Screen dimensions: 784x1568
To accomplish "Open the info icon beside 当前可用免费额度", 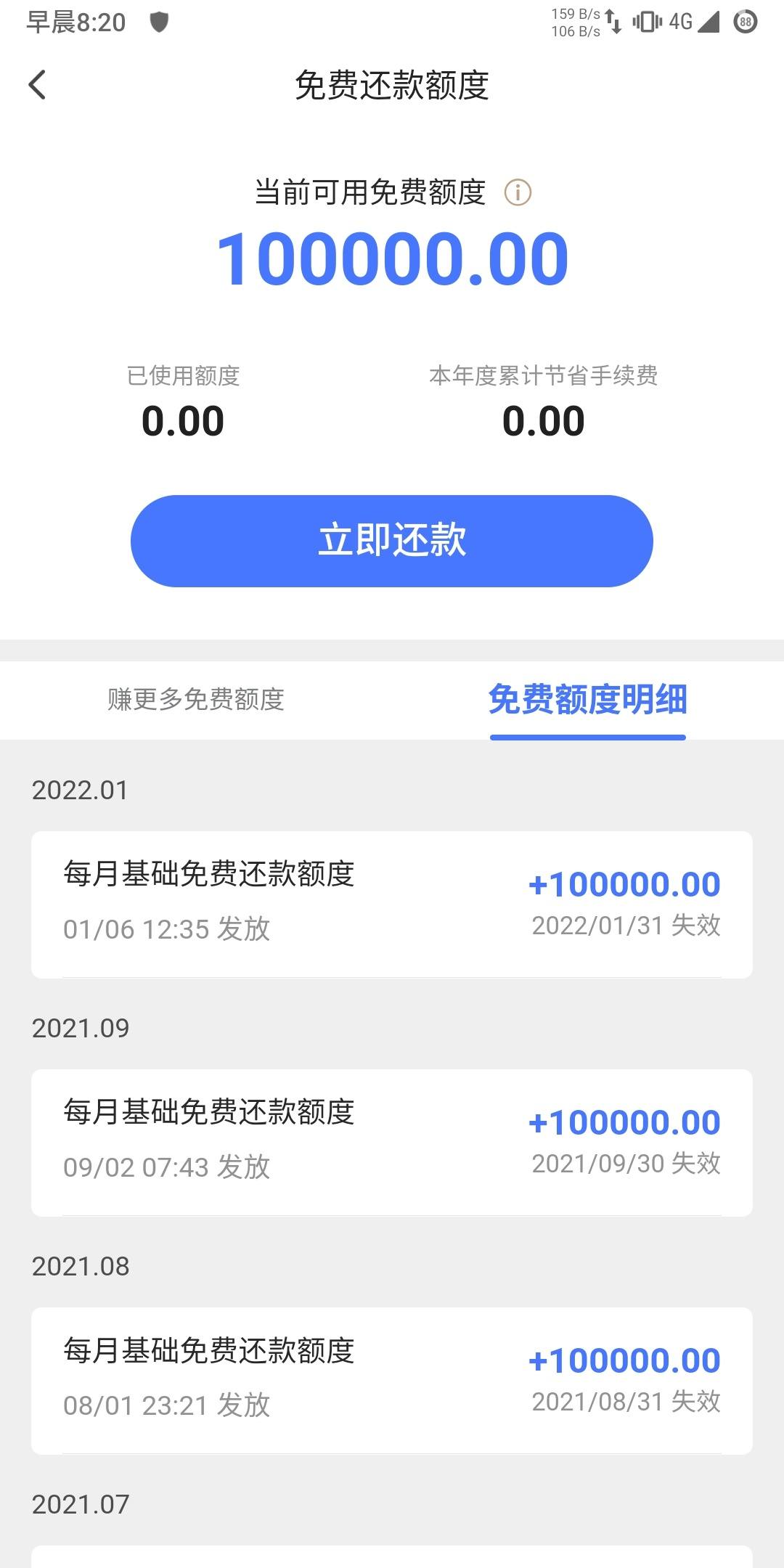I will [518, 192].
